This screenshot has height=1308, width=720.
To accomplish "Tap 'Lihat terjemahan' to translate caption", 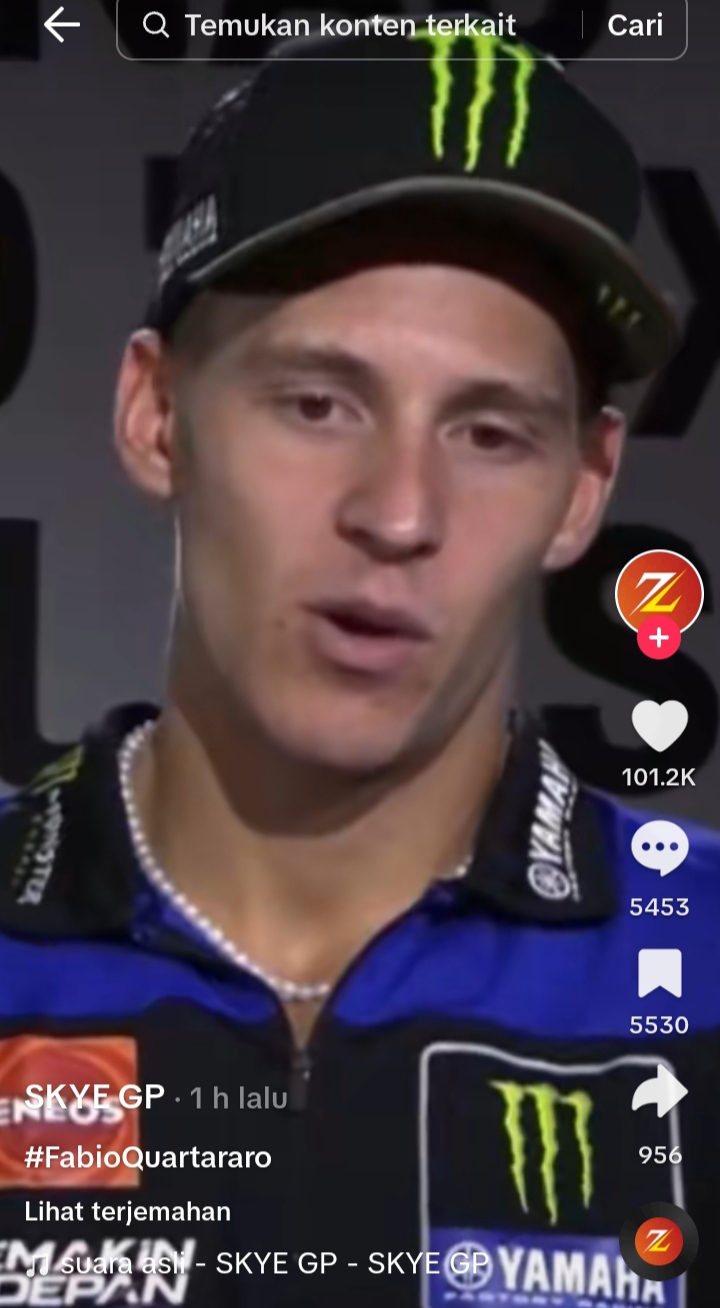I will tap(128, 1211).
